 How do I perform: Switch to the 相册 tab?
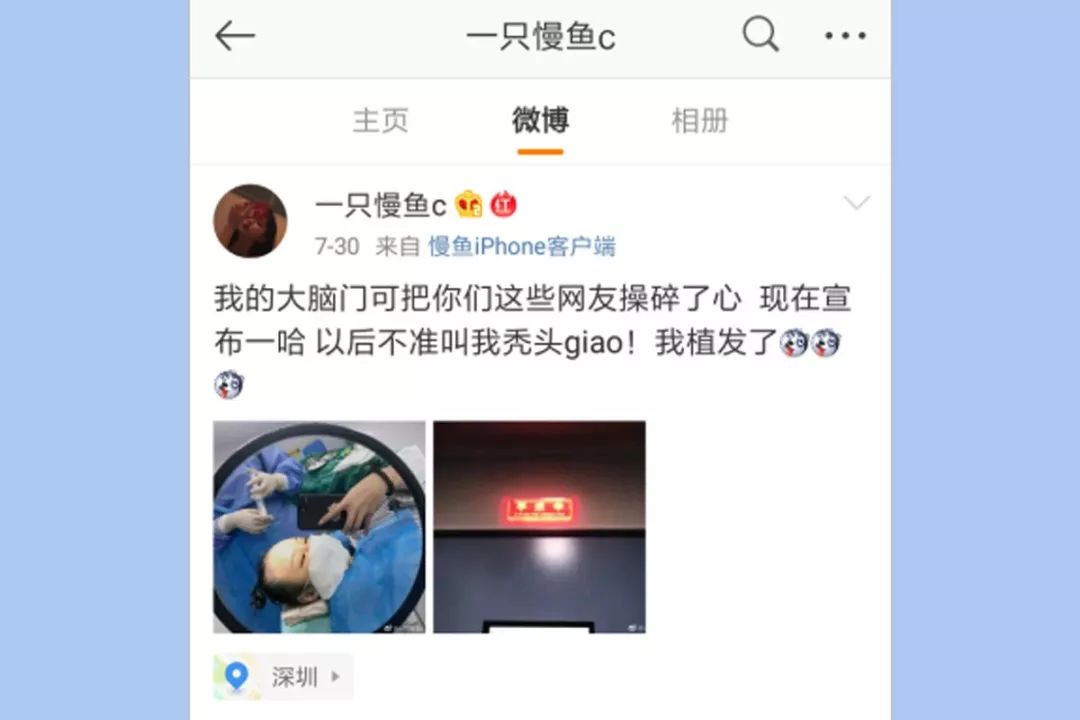(x=699, y=121)
